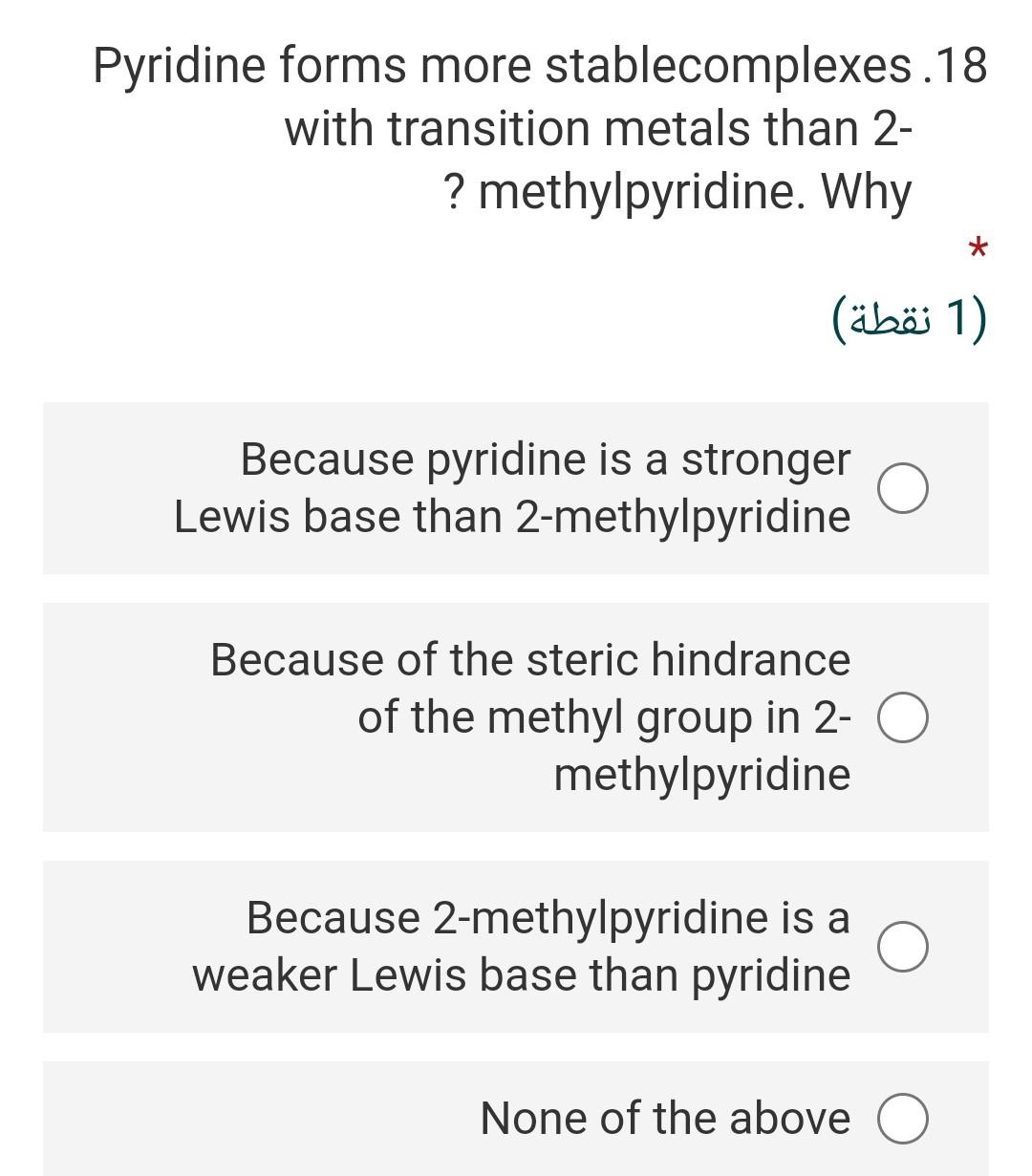Click the text Because pyridine is a stronger
This screenshot has width=1032, height=1176.
click(547, 459)
